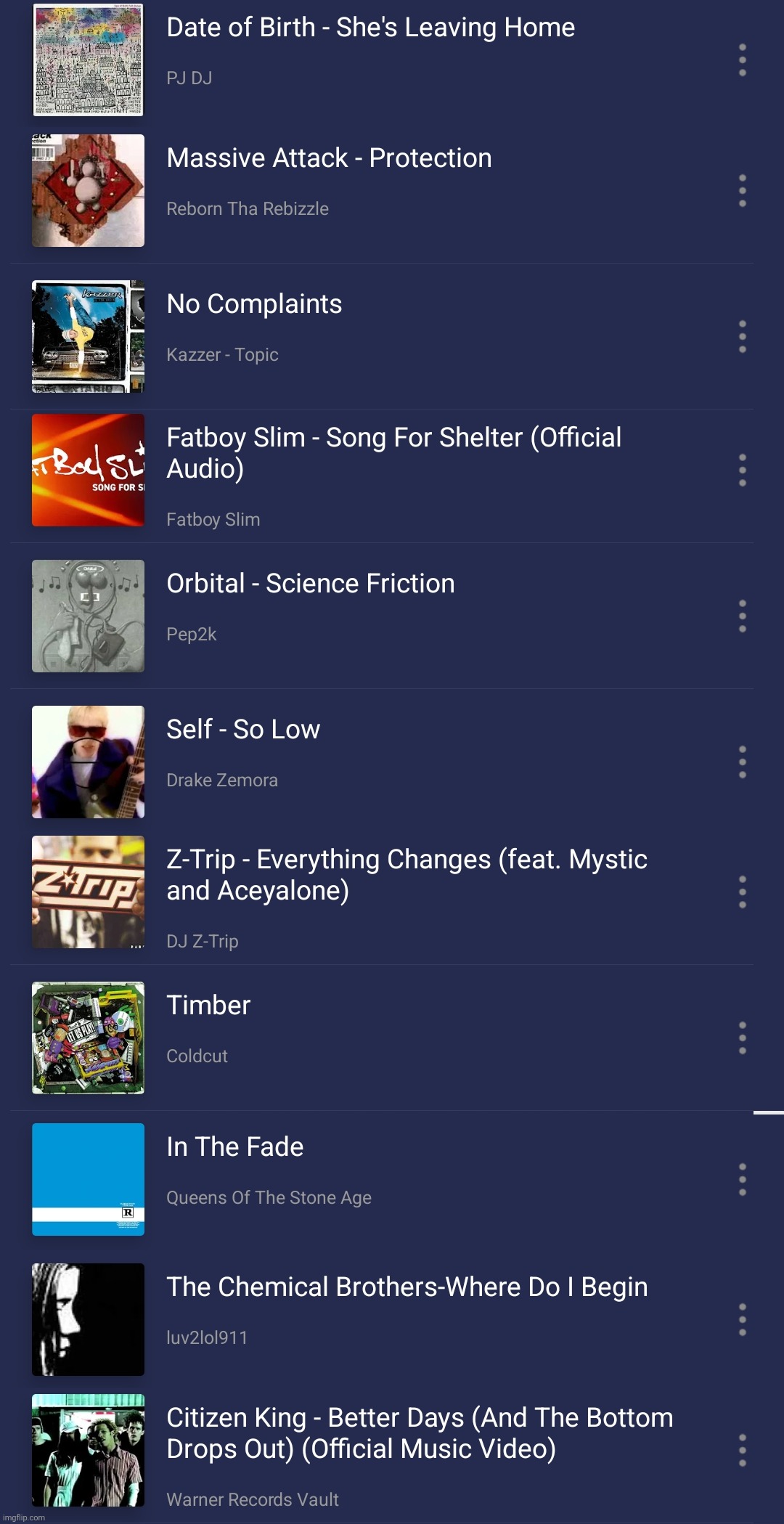Open overflow menu for No Complaints
784x1524 pixels.
[742, 337]
